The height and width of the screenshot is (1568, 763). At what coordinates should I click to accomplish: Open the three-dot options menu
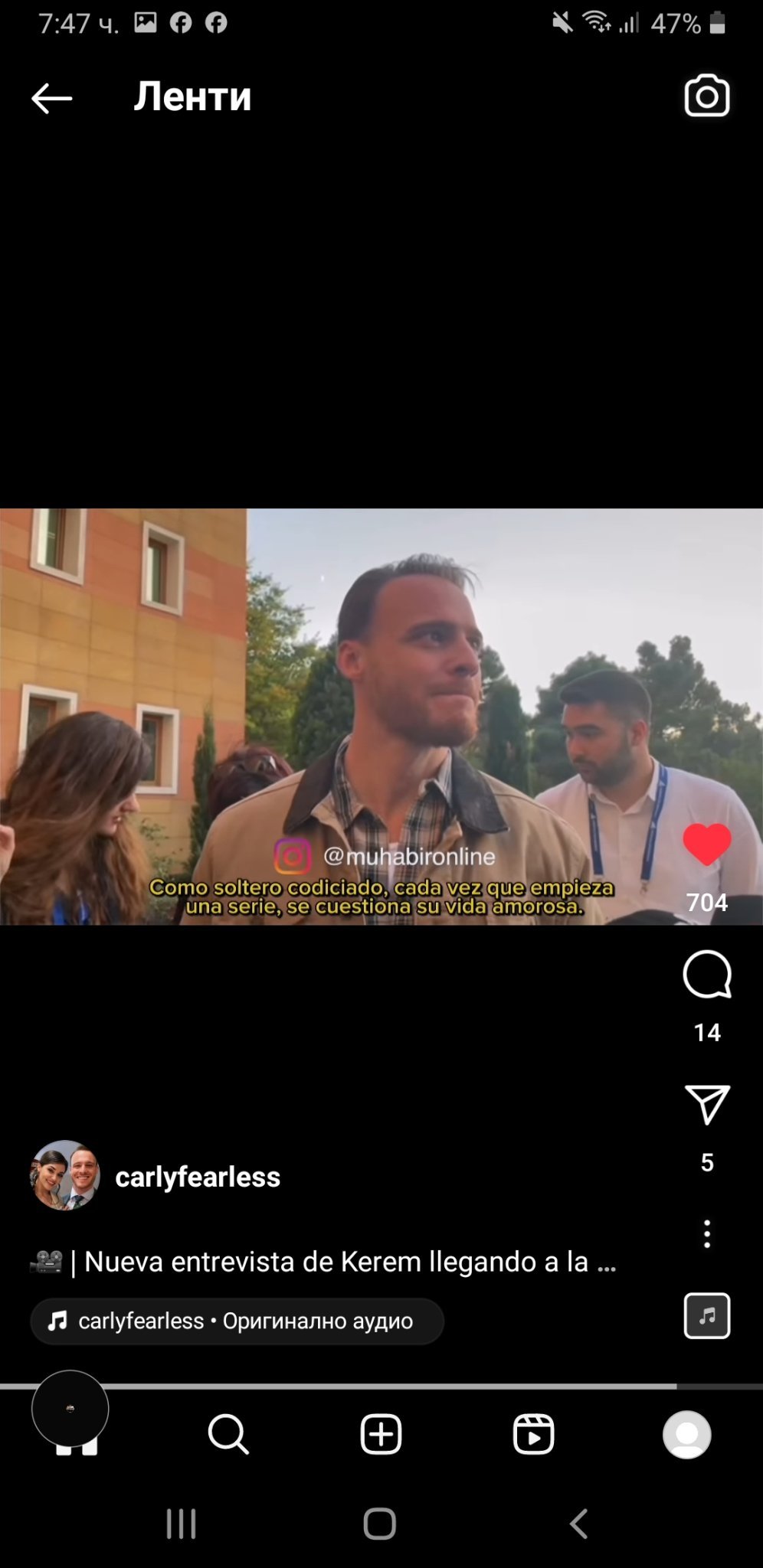pyautogui.click(x=706, y=1234)
